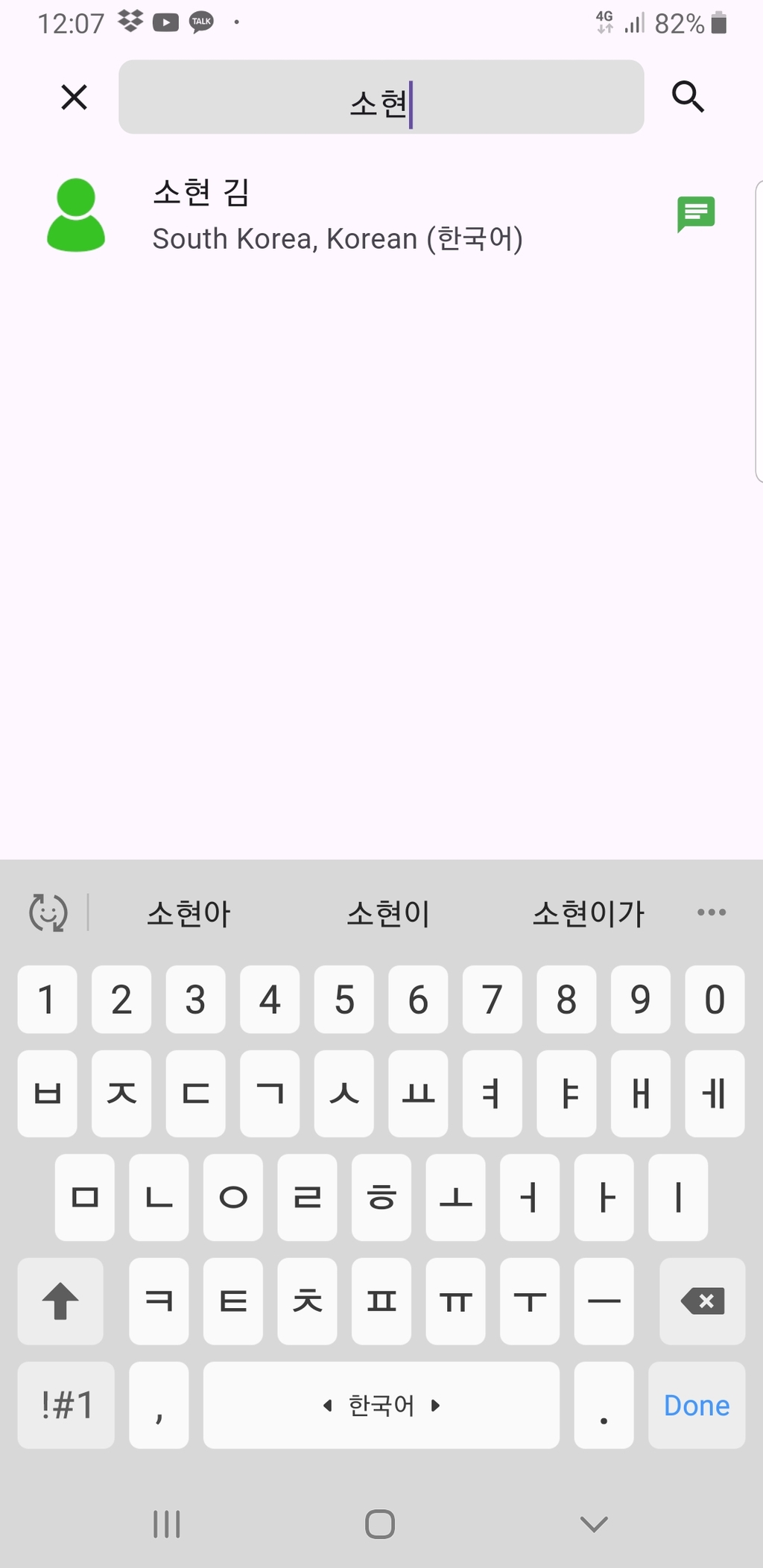Message 소현 김 via the chat icon

(695, 215)
